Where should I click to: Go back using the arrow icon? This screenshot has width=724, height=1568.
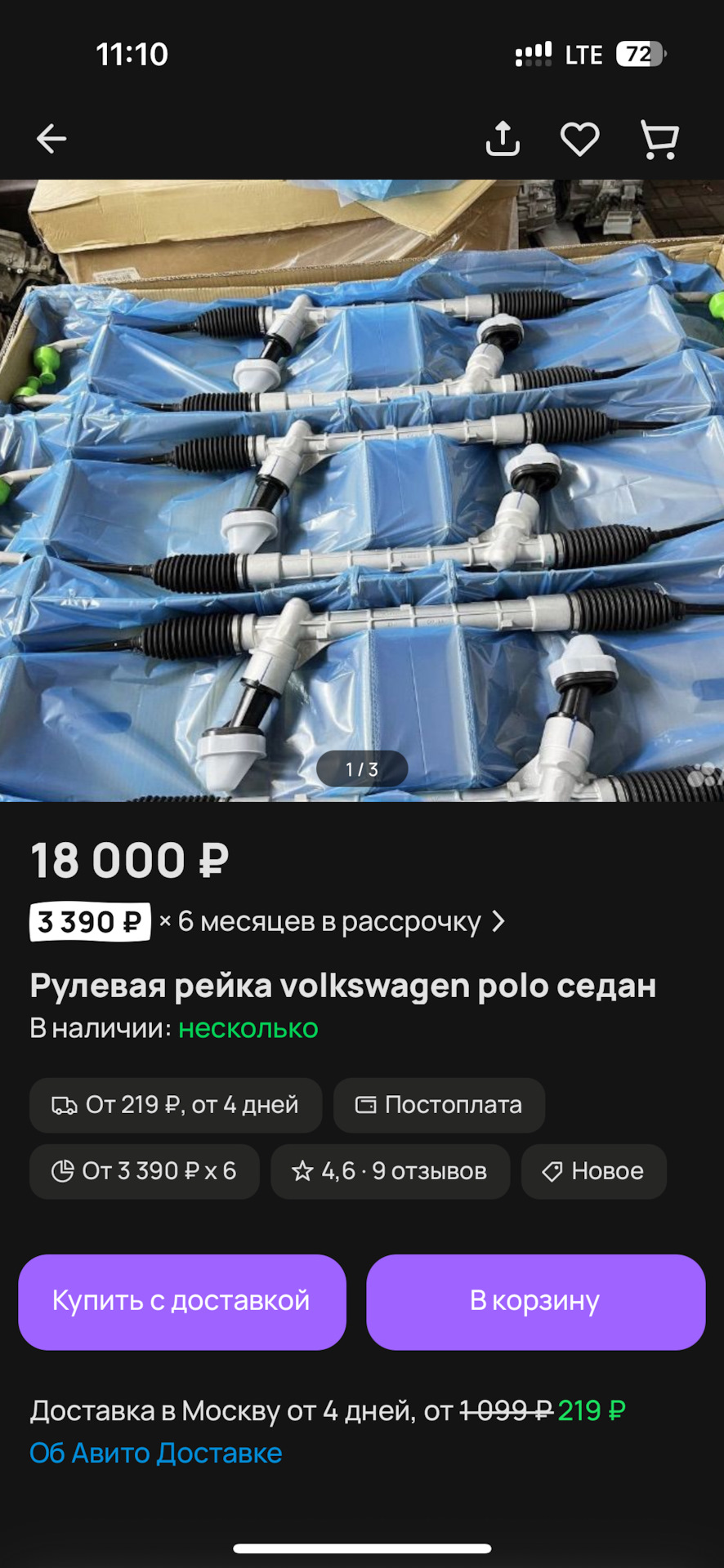coord(51,137)
